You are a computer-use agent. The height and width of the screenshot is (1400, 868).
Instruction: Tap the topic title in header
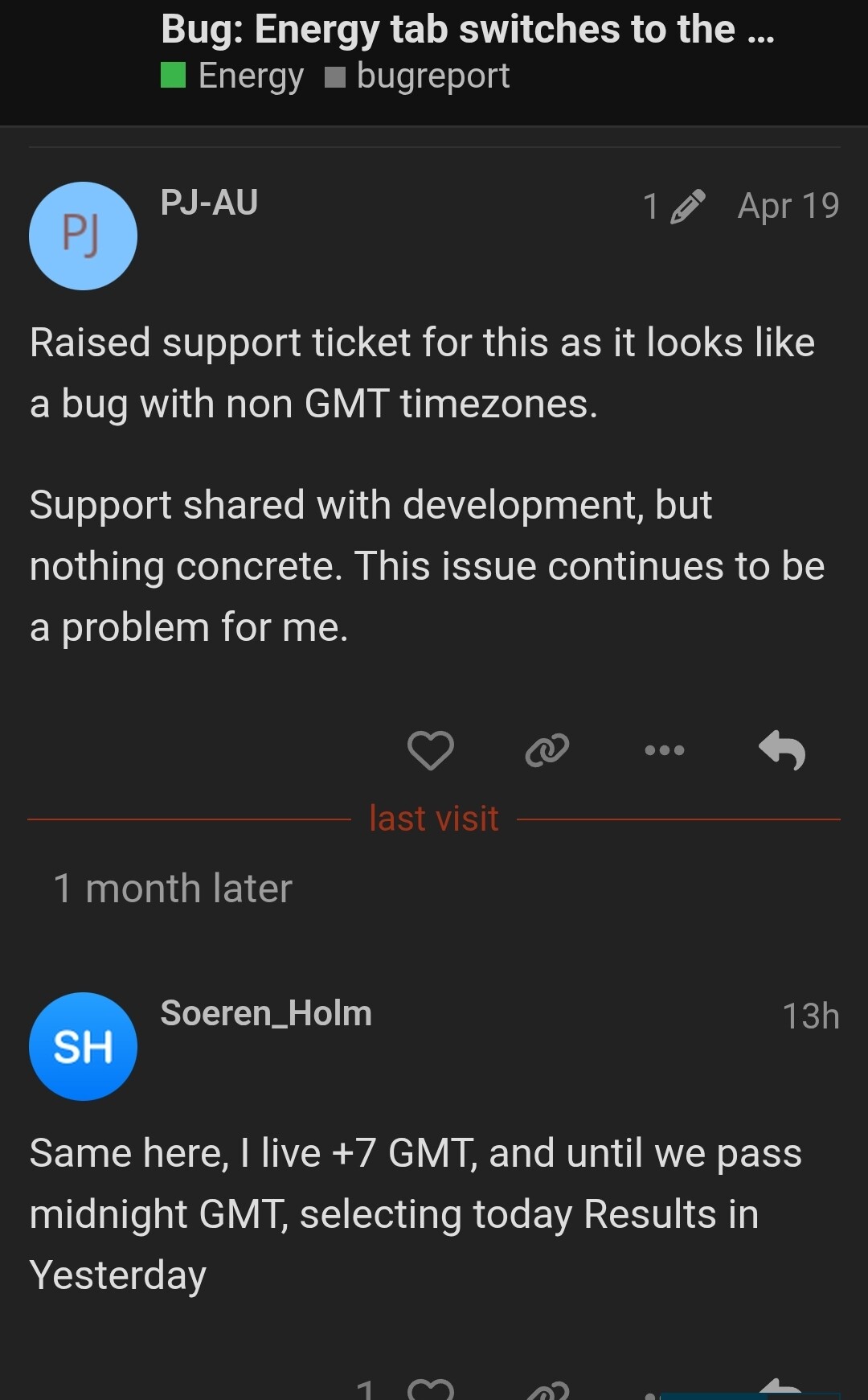pyautogui.click(x=466, y=30)
